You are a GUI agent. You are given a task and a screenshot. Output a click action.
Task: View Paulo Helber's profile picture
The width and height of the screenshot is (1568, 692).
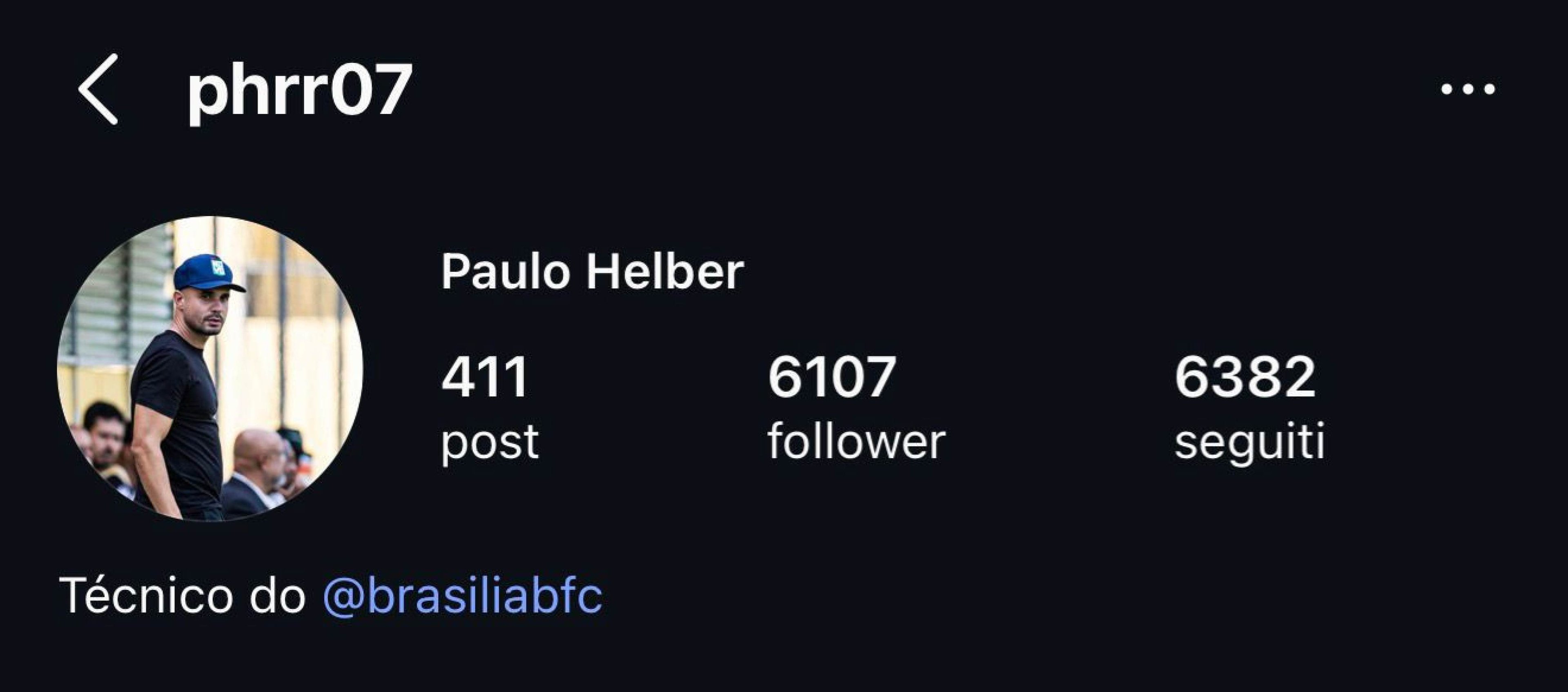click(210, 369)
